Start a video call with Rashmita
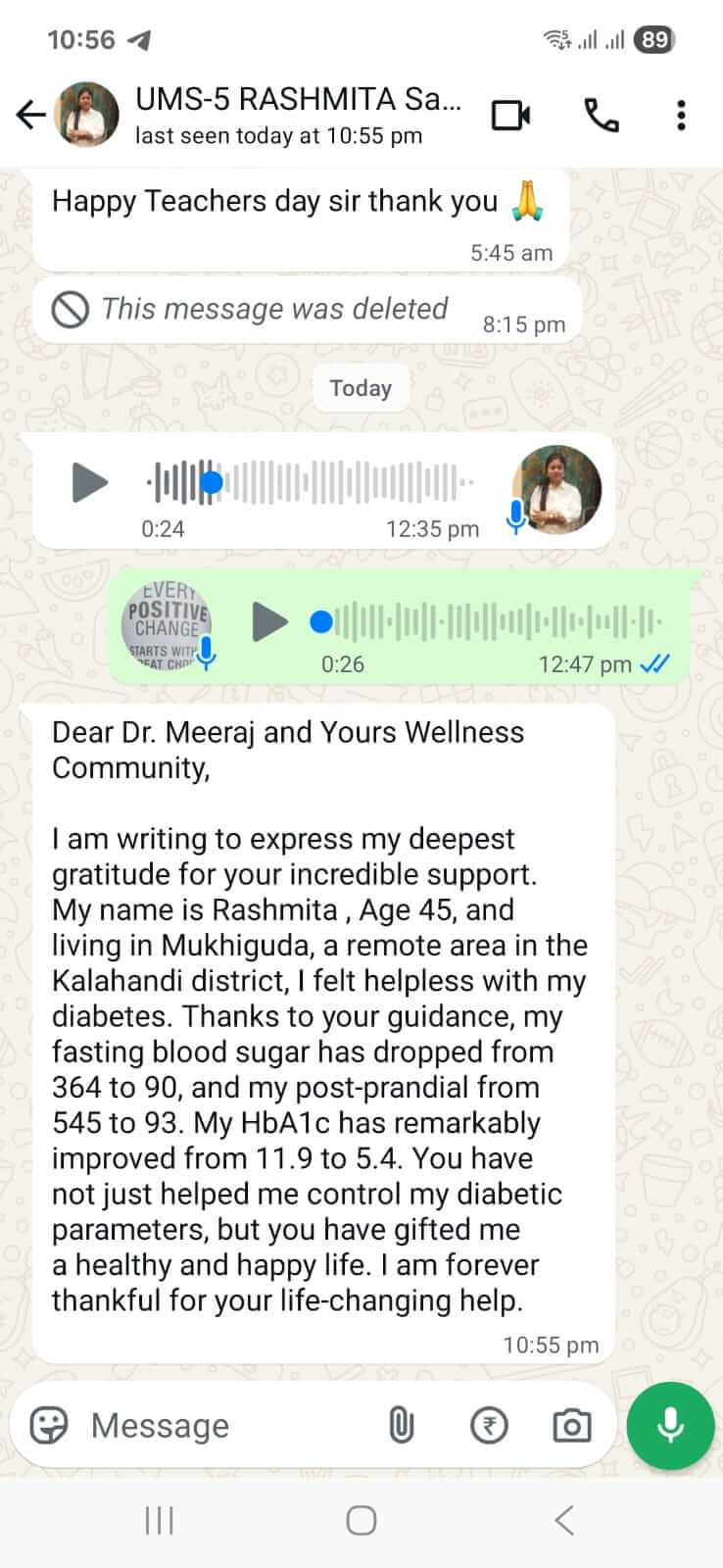Screen dimensions: 723x1568 tap(509, 116)
